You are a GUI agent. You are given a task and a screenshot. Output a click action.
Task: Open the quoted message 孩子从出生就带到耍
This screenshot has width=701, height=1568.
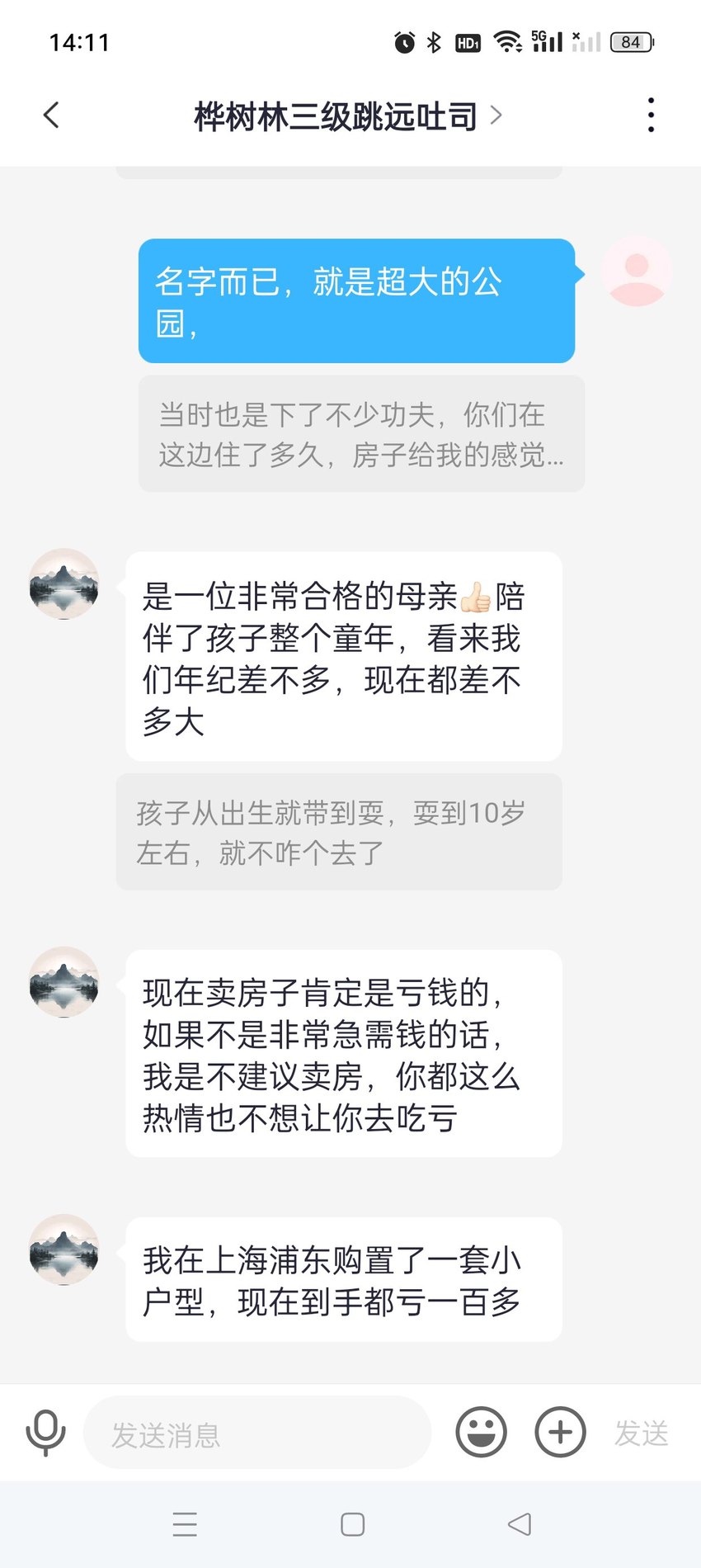tap(339, 832)
